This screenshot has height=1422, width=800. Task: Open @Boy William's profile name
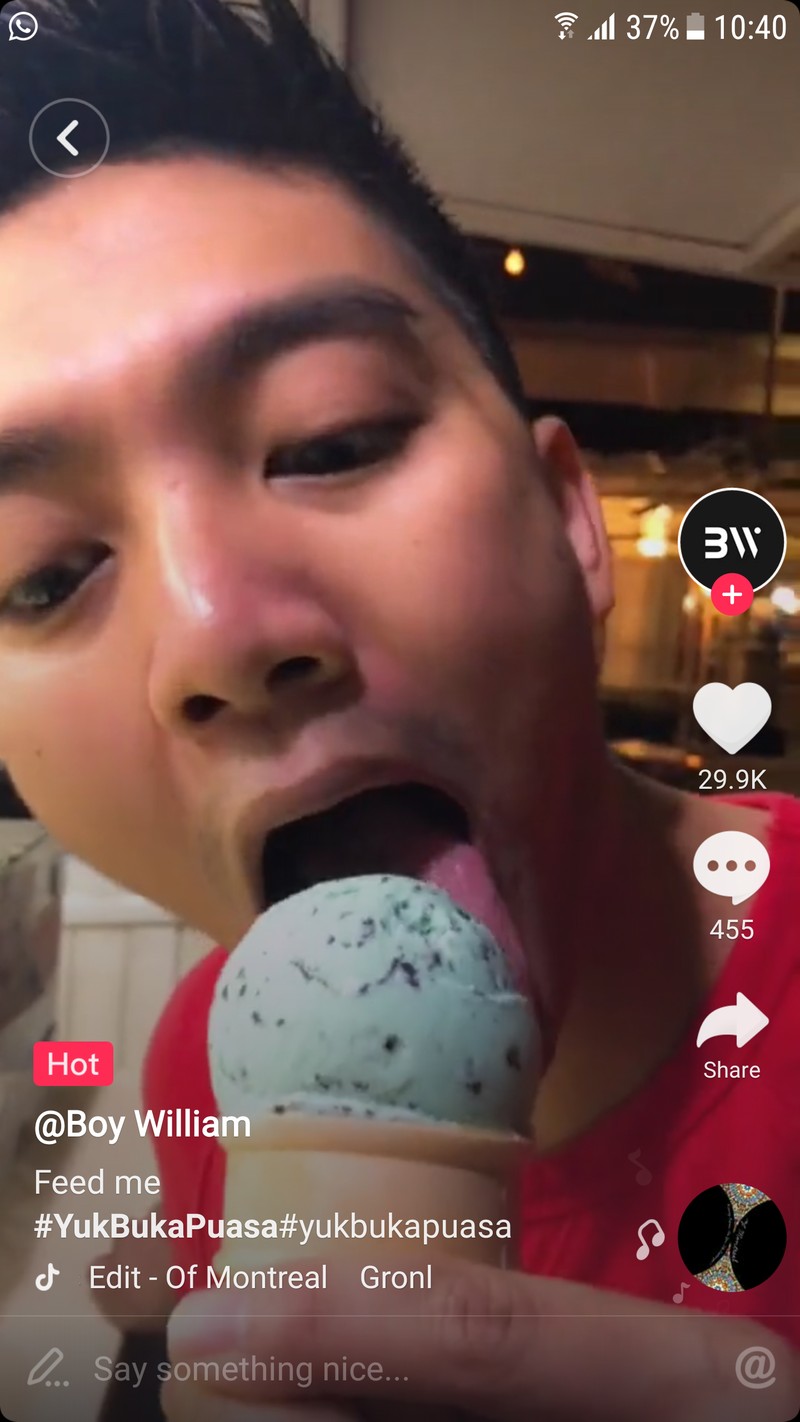click(143, 1124)
